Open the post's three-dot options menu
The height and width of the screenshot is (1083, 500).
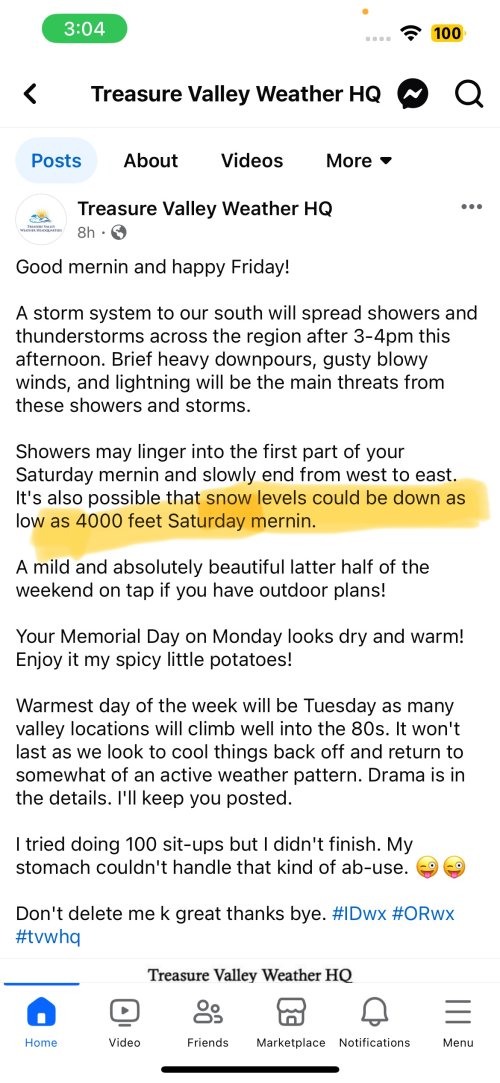click(x=471, y=207)
